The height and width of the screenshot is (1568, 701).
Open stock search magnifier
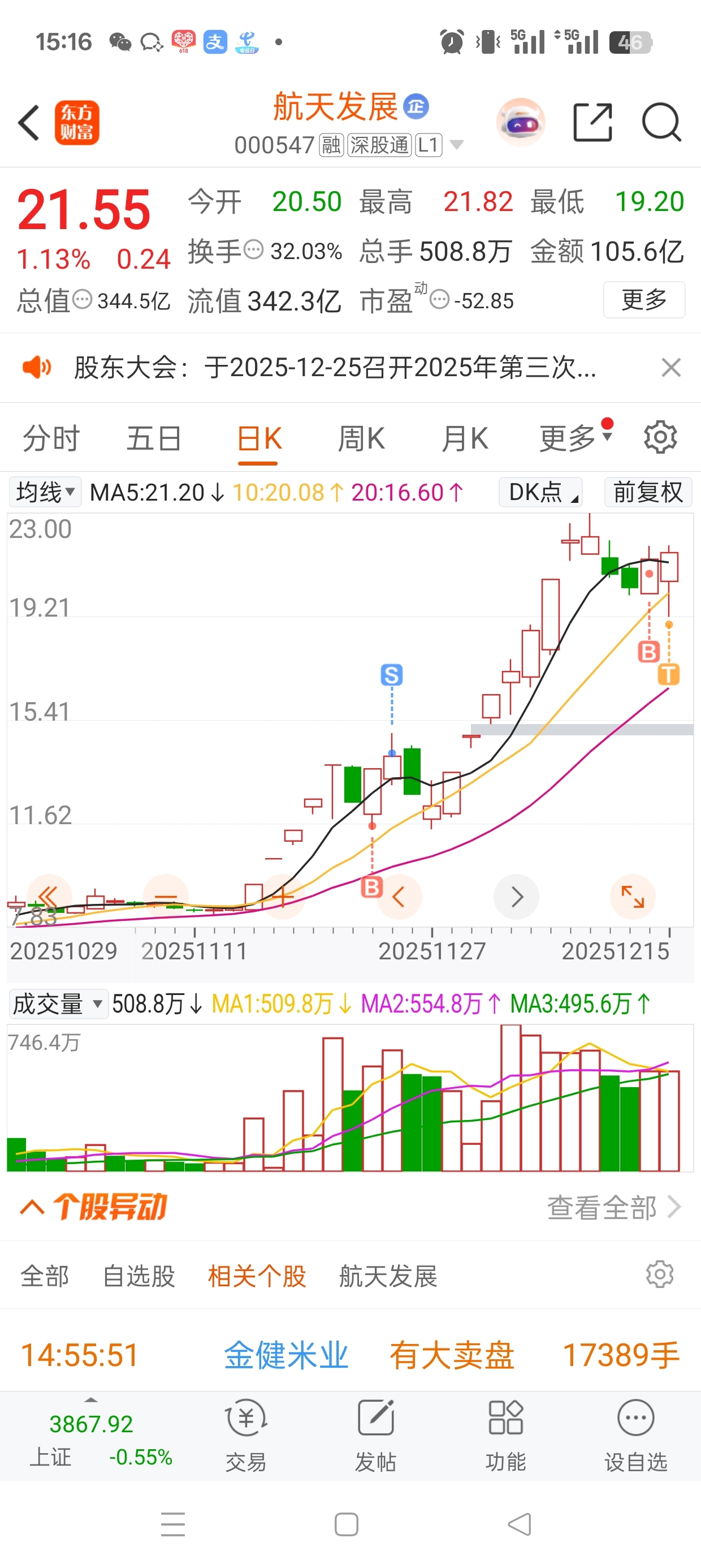pyautogui.click(x=661, y=122)
